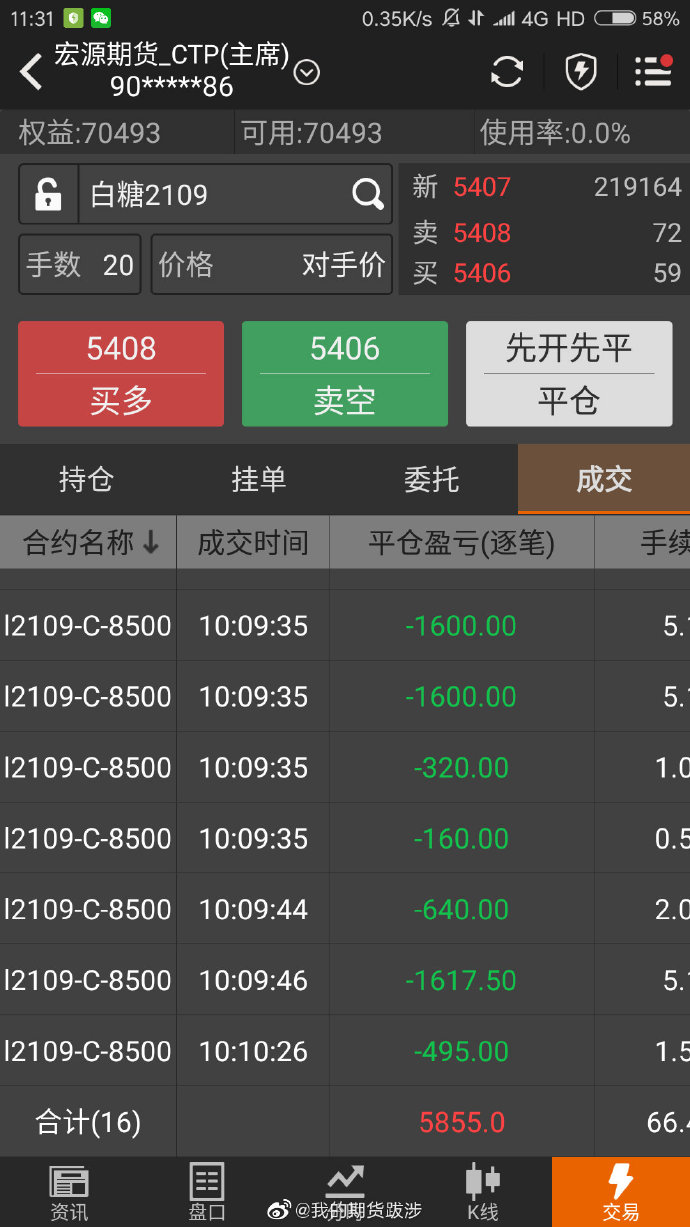Sort by 合约名称 column header
Image resolution: width=690 pixels, height=1227 pixels.
pos(90,543)
